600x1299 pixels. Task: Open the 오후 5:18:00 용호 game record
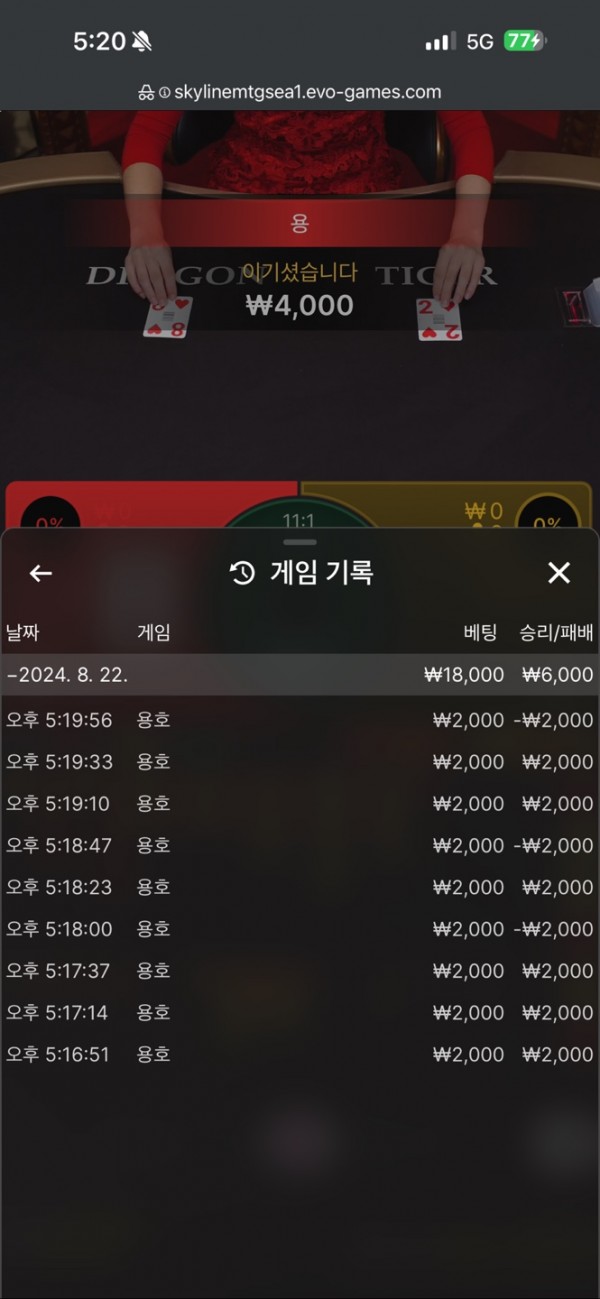300,930
